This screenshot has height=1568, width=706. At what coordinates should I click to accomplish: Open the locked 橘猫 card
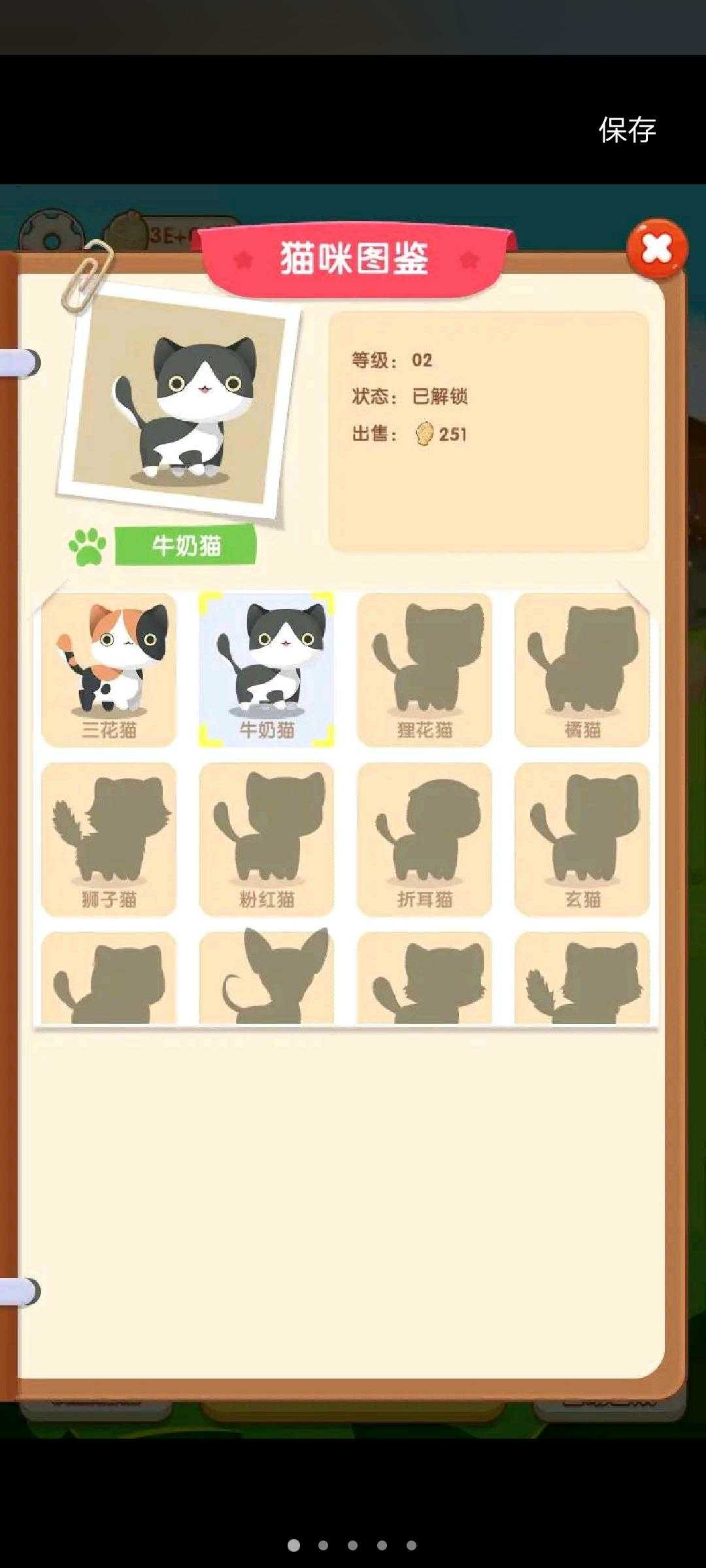pyautogui.click(x=582, y=670)
